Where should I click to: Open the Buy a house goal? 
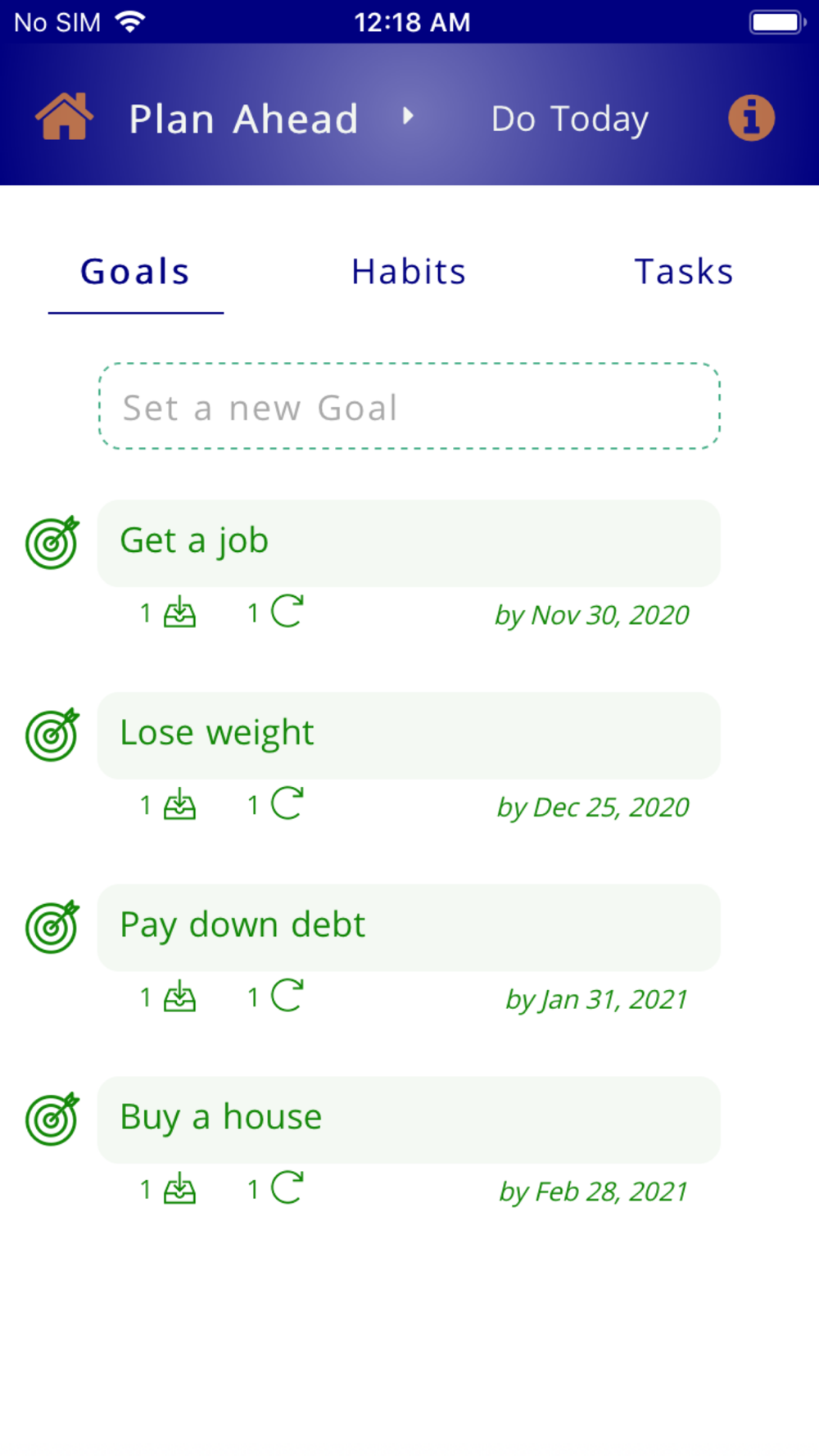[409, 1119]
